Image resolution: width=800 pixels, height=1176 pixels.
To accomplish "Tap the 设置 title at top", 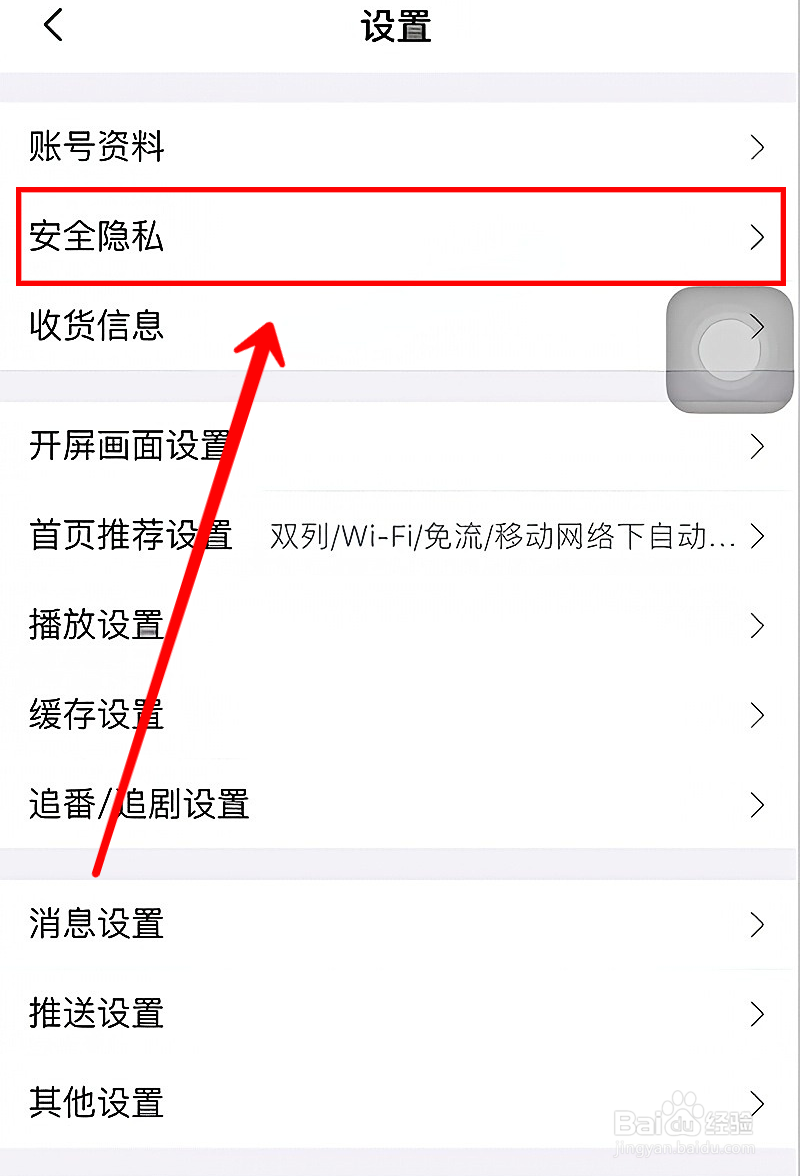I will tap(393, 28).
